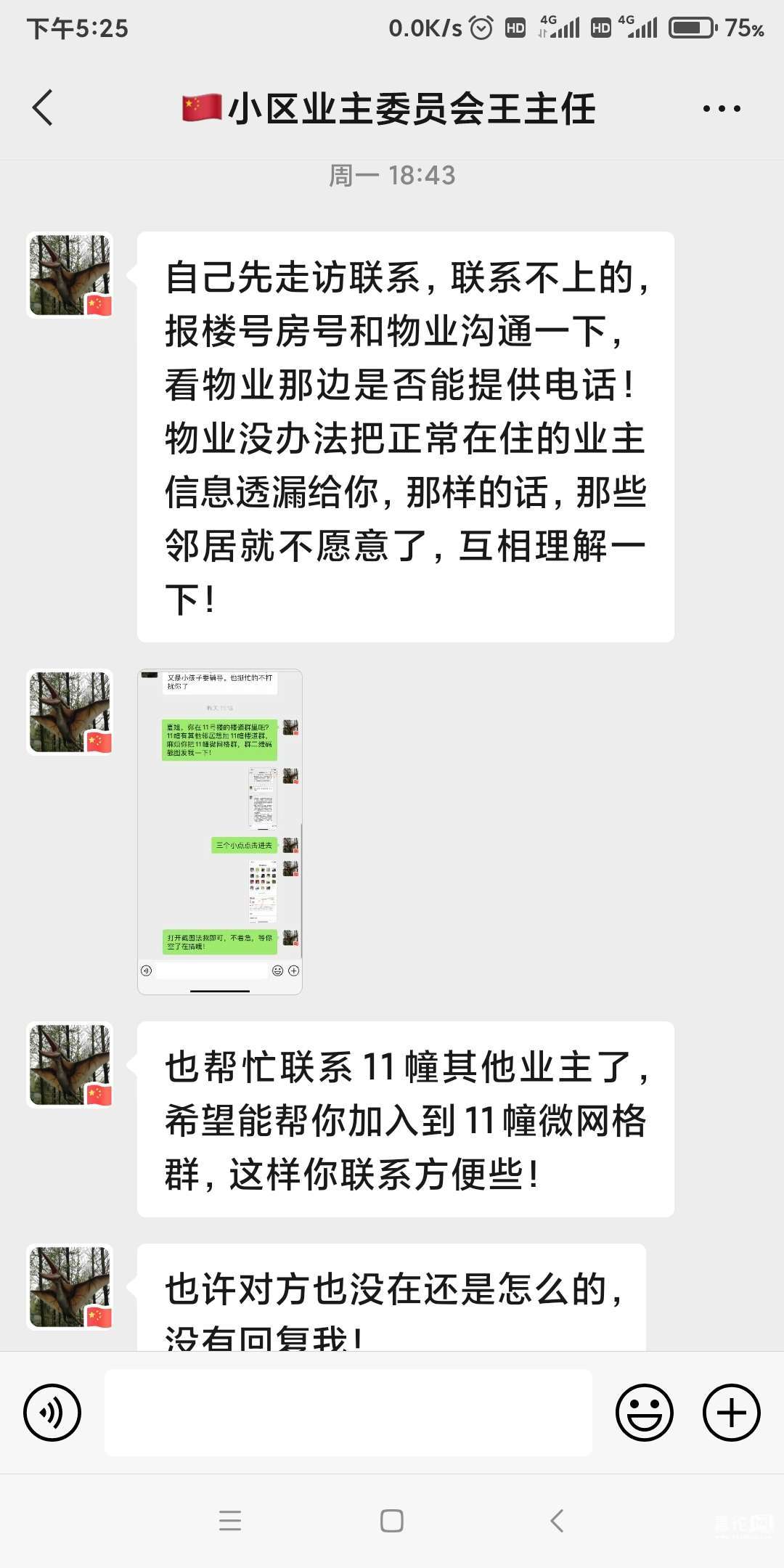This screenshot has width=784, height=1568.
Task: Open the chat info three-dot menu
Action: click(x=722, y=109)
